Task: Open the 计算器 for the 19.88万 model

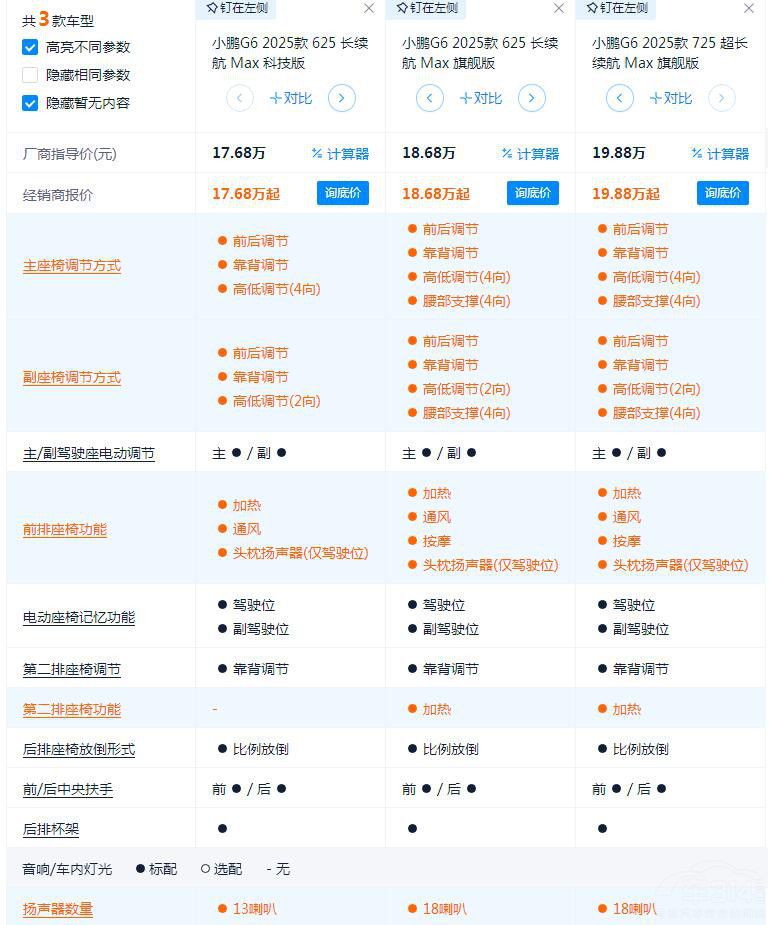Action: (x=720, y=154)
